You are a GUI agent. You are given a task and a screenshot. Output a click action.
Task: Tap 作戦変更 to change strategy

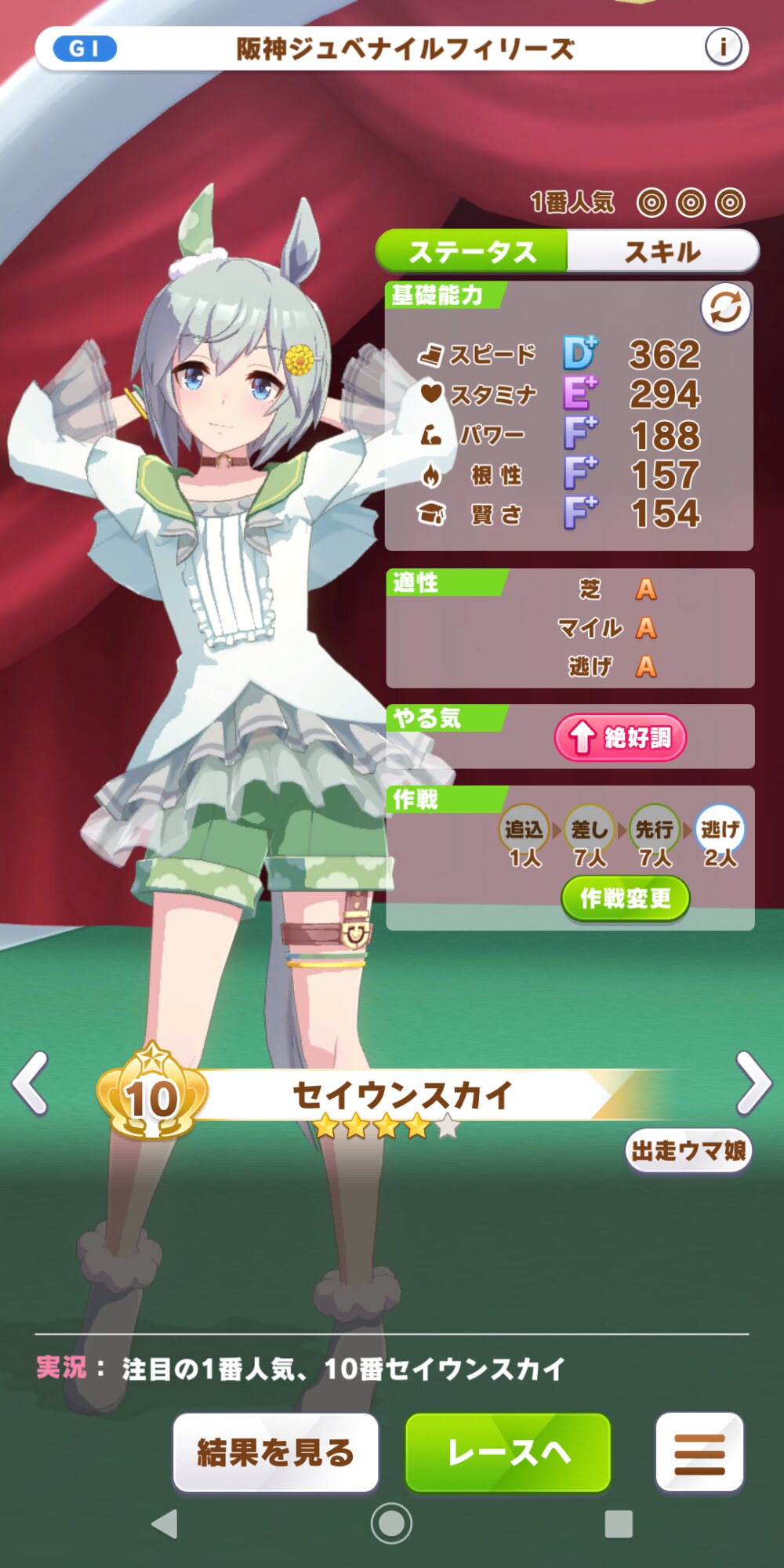pos(625,898)
